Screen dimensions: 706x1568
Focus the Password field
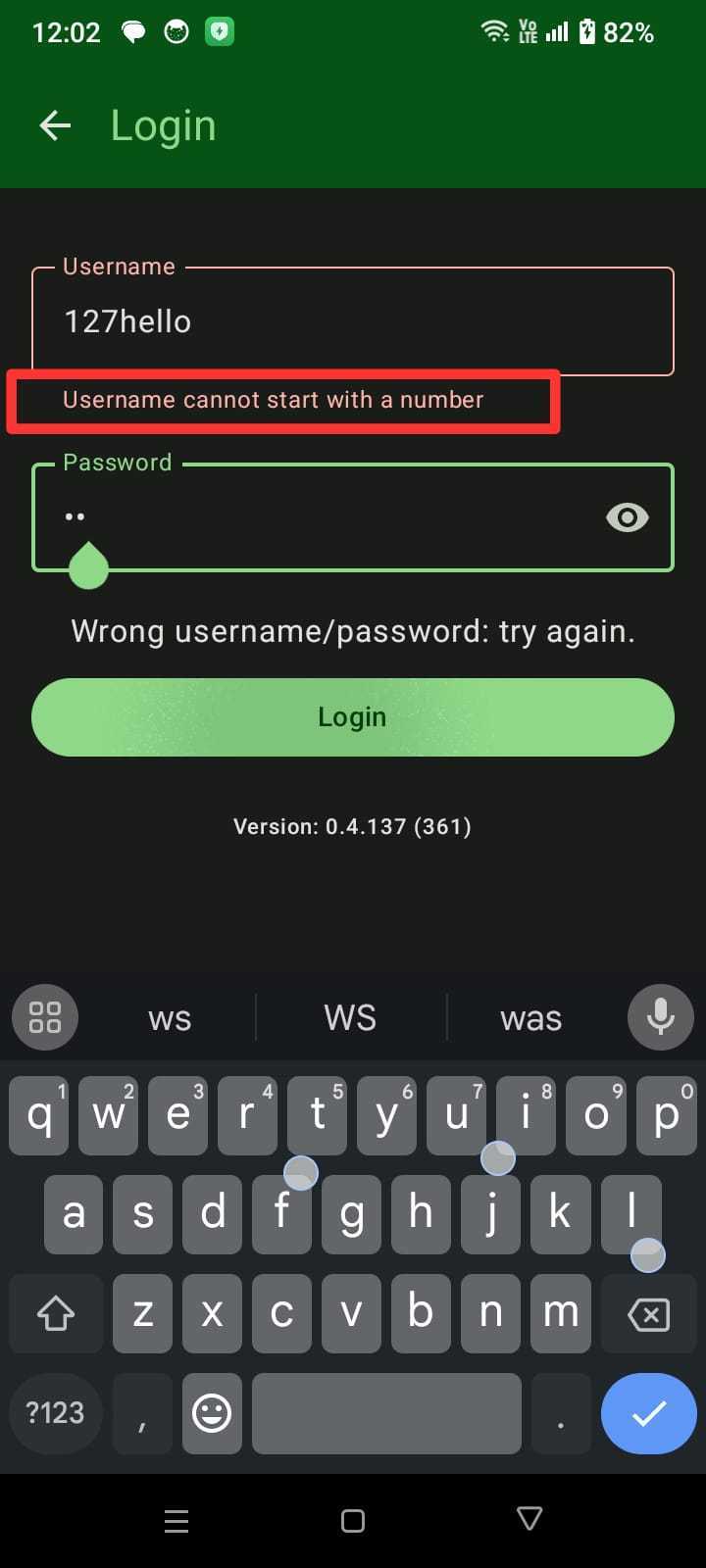click(314, 517)
